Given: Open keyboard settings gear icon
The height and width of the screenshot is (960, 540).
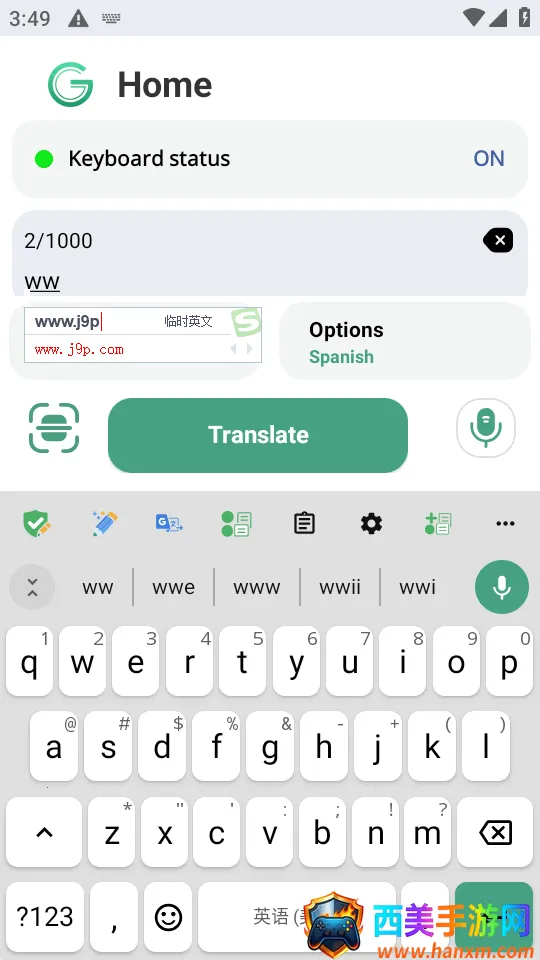Looking at the screenshot, I should [371, 523].
